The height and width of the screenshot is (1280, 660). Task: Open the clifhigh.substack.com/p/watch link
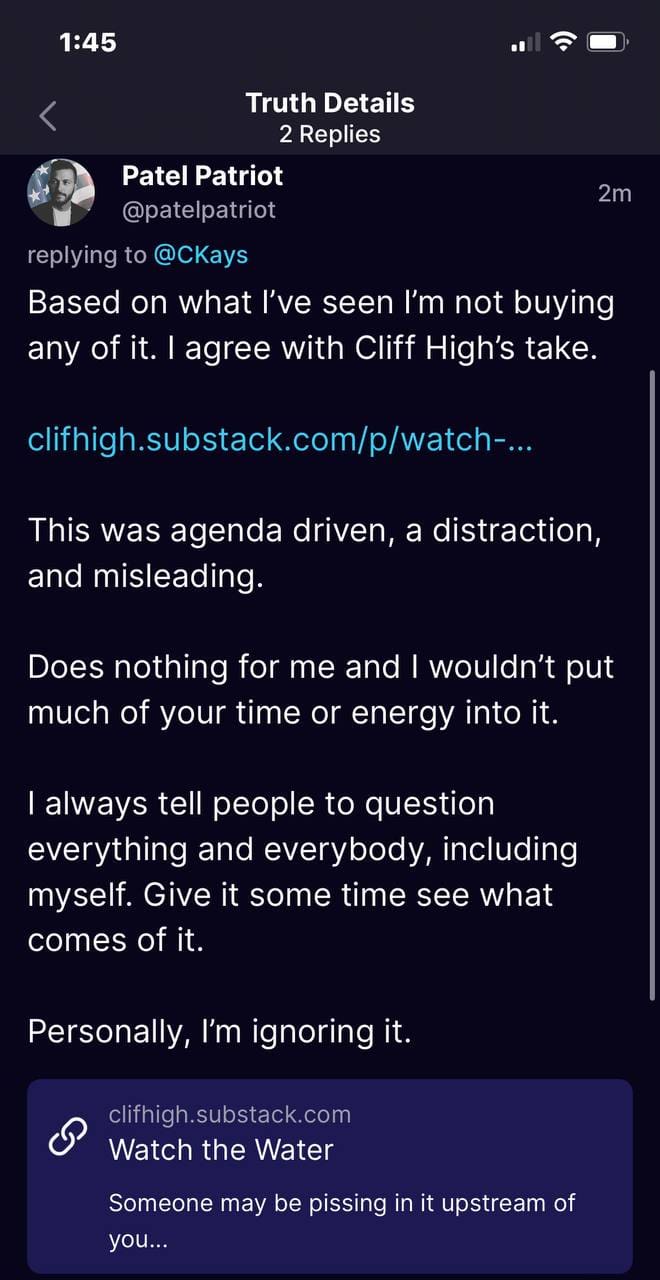click(279, 440)
